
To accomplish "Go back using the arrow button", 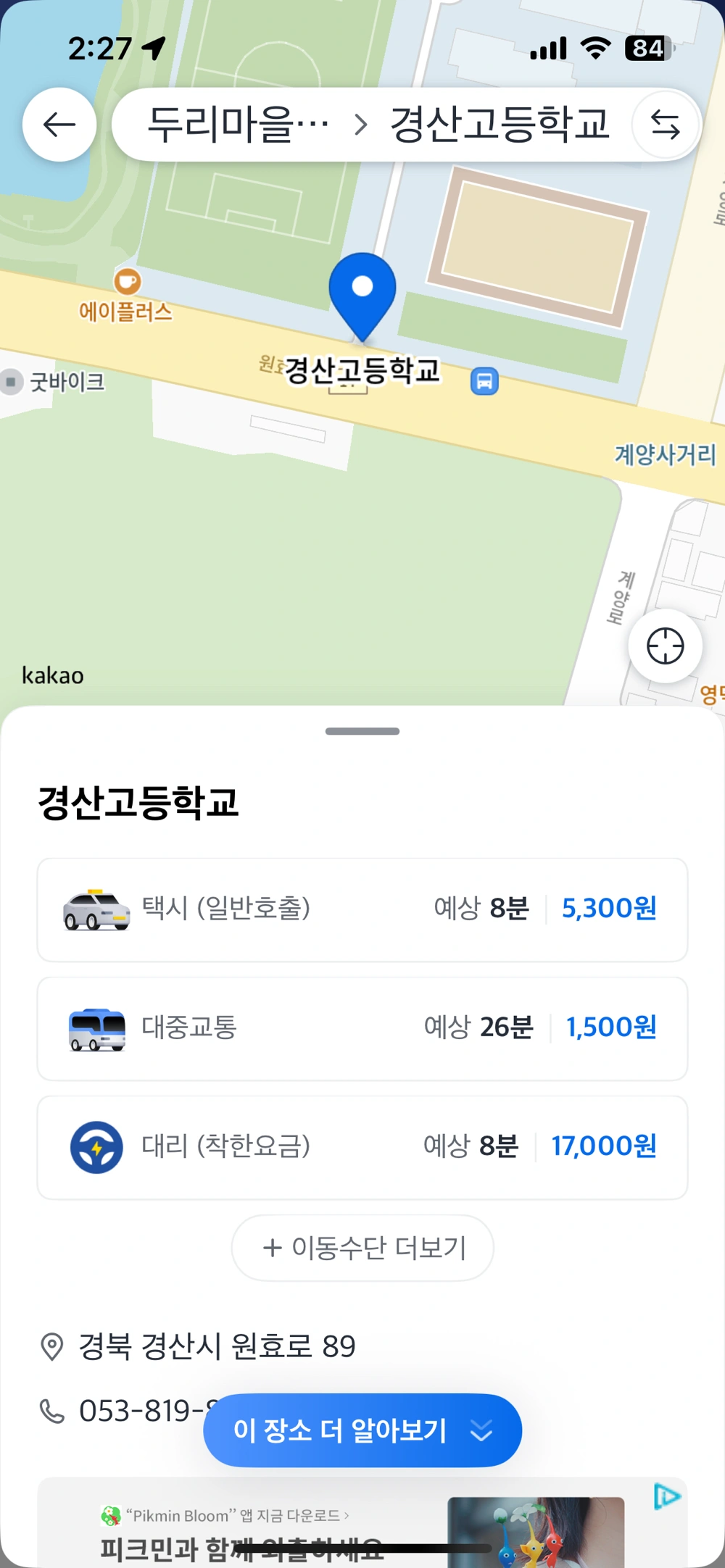I will point(59,125).
